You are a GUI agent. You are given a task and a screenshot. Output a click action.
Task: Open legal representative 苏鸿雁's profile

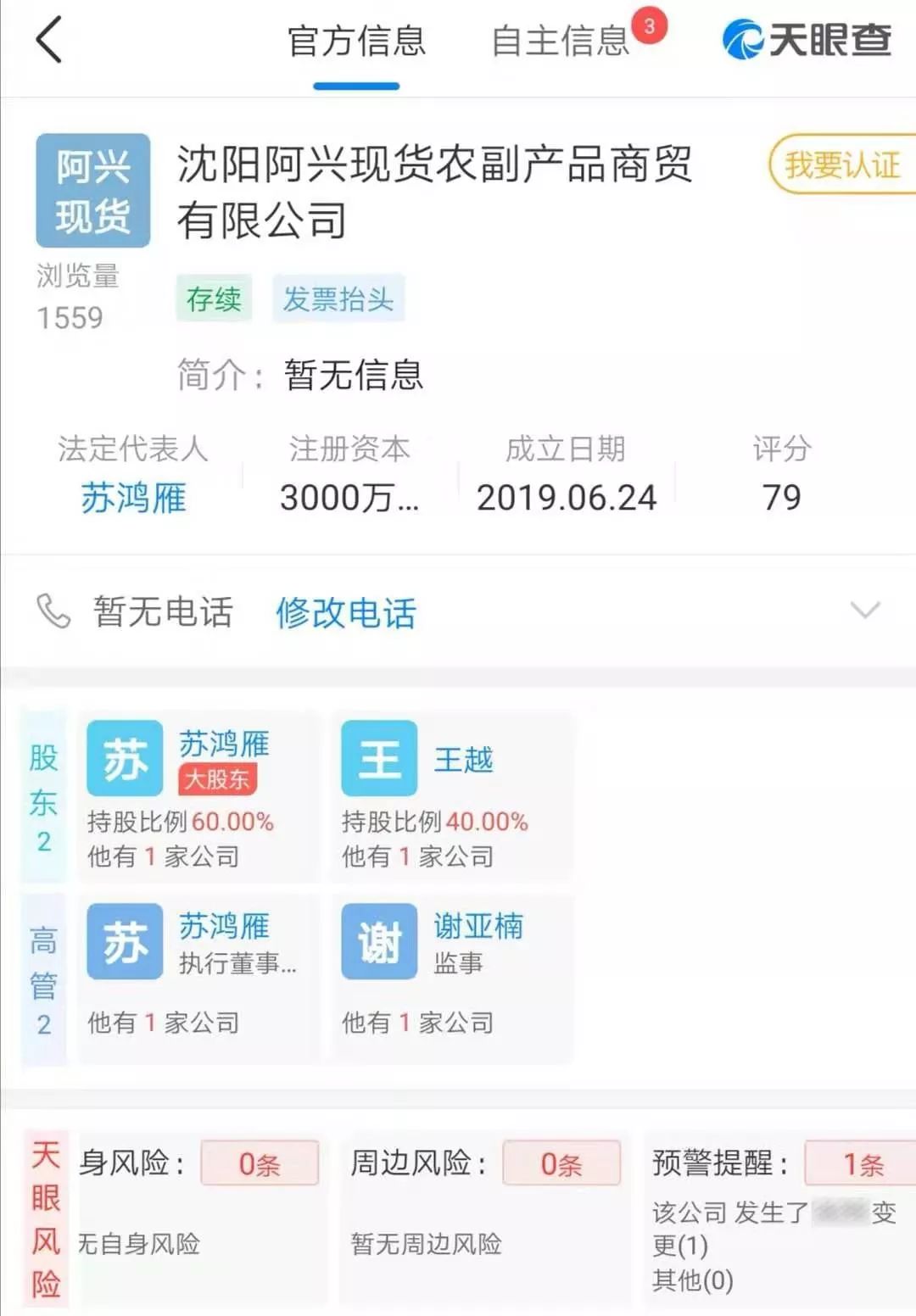(133, 498)
